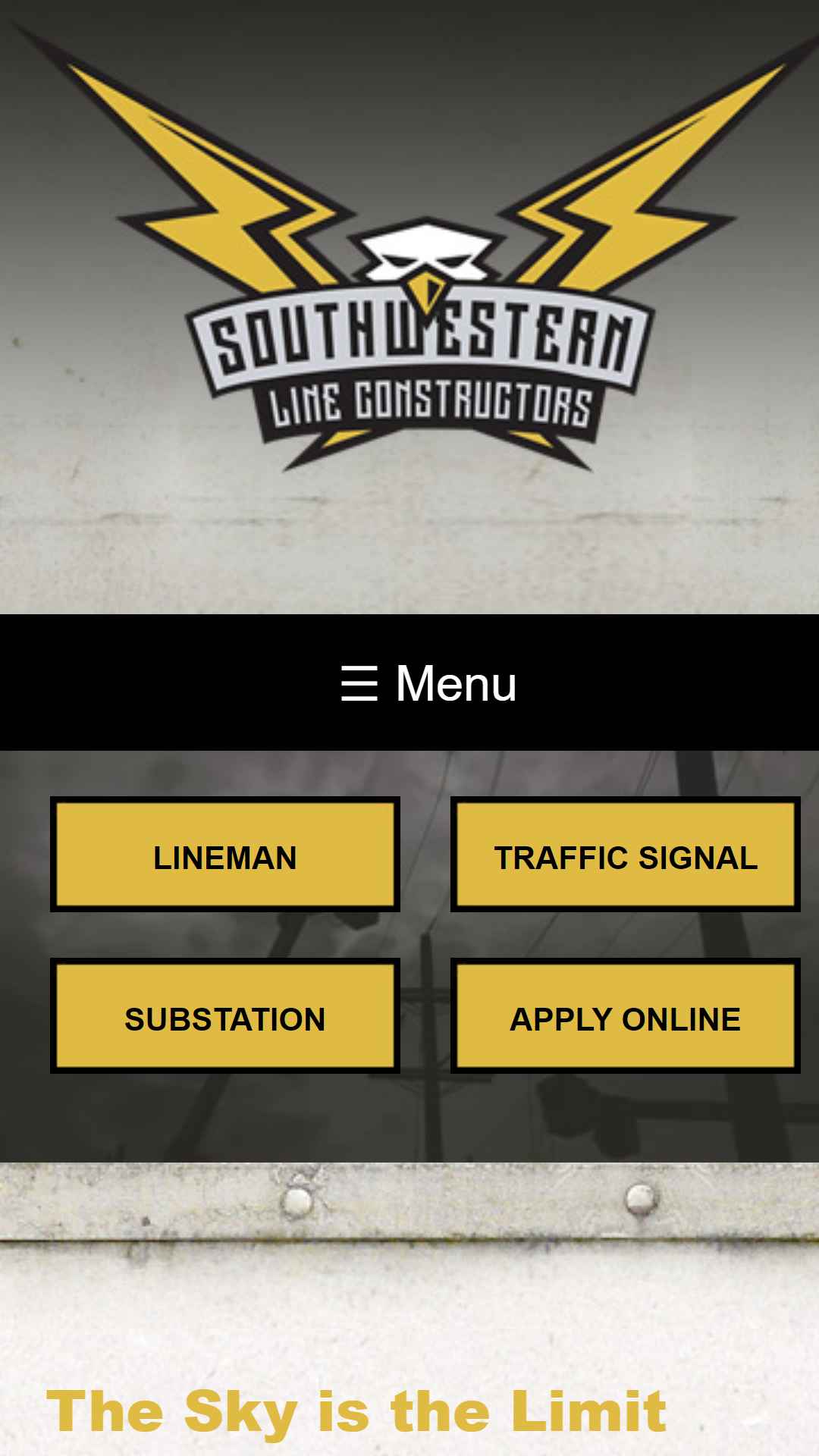The height and width of the screenshot is (1456, 819).
Task: Select the SUBSTATION button
Action: [225, 1016]
